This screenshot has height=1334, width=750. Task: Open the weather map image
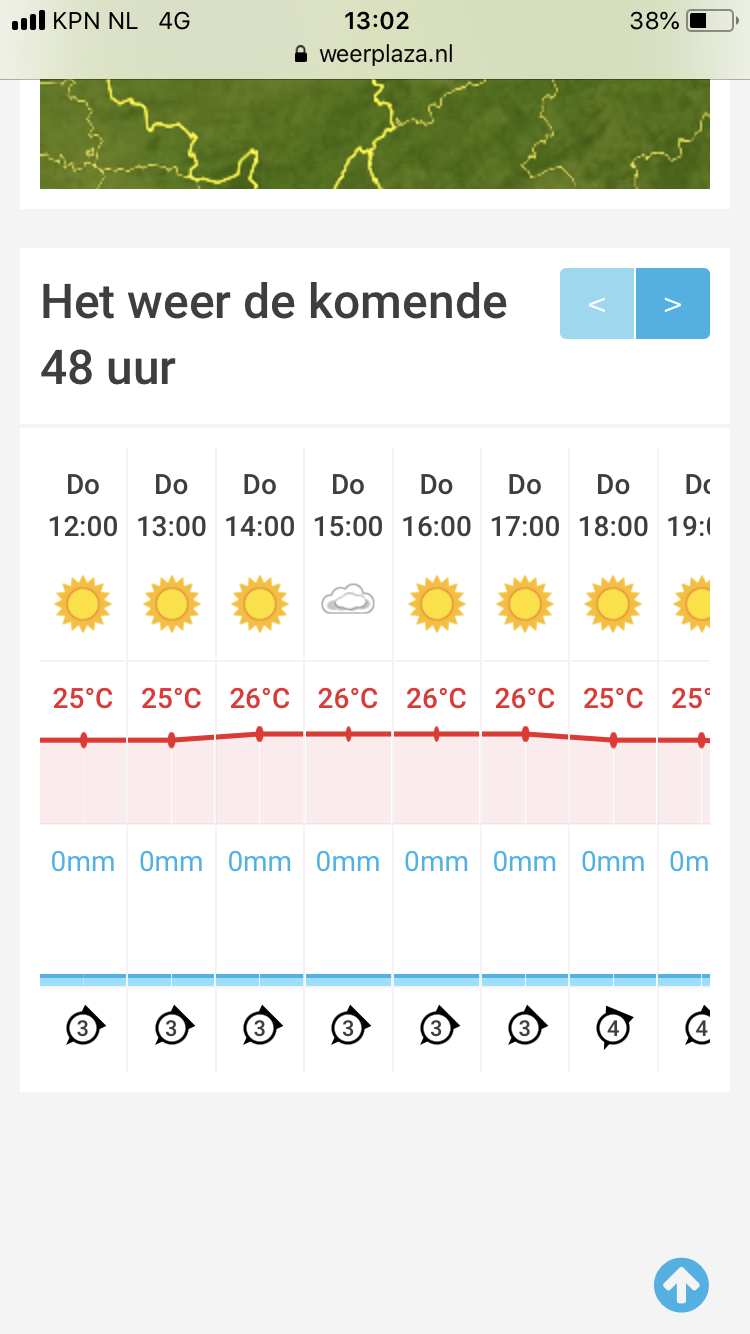coord(375,135)
